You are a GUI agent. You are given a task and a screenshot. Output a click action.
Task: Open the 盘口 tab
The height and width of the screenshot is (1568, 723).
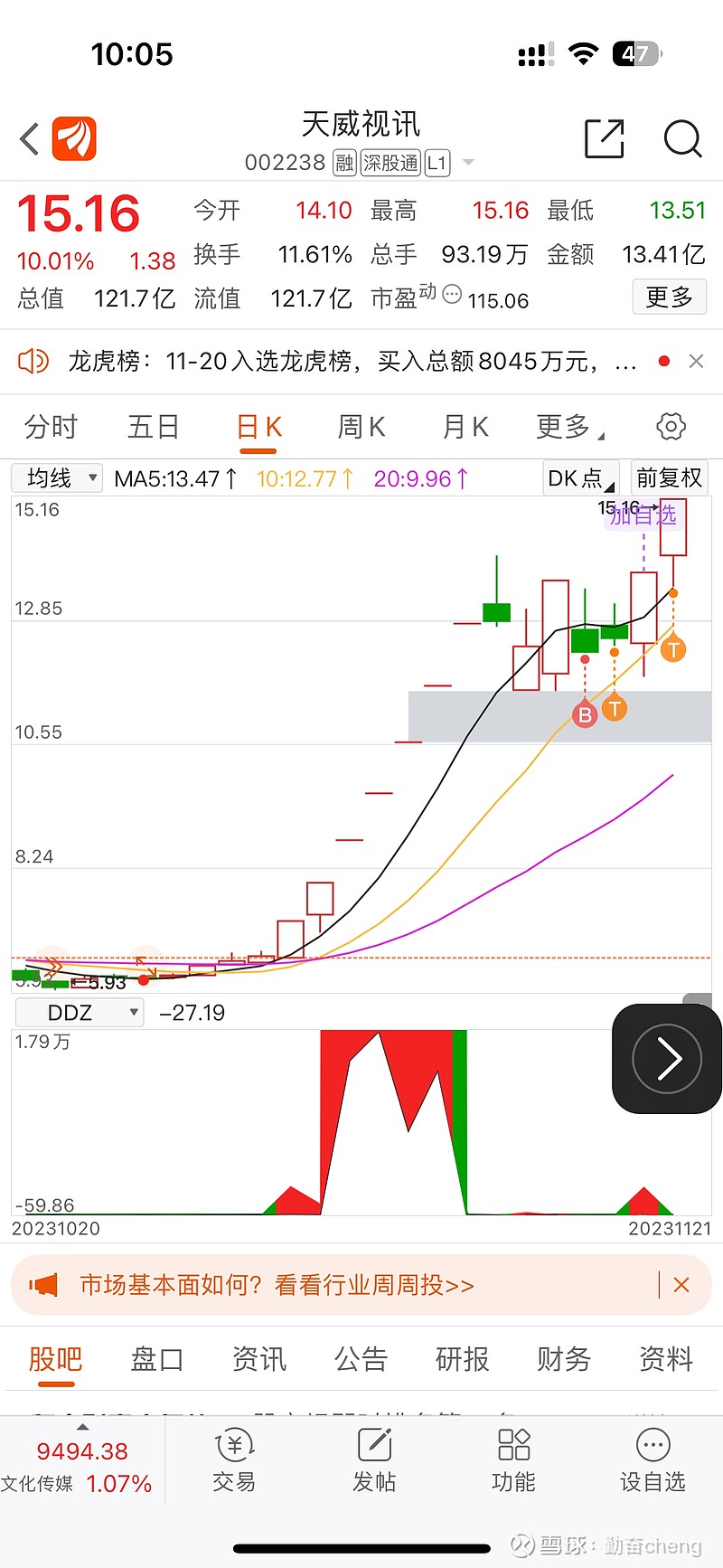point(157,1359)
